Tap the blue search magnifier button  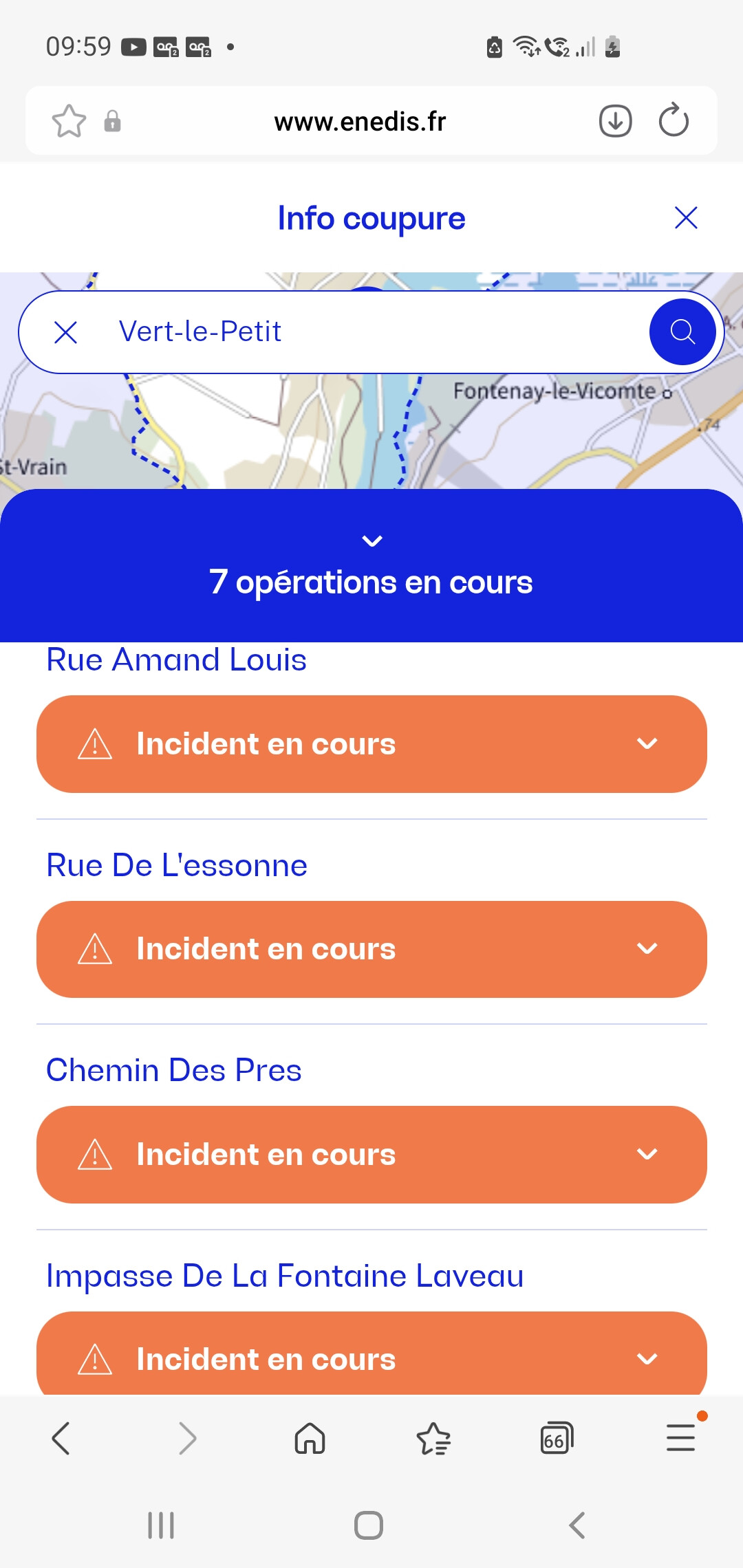(682, 332)
